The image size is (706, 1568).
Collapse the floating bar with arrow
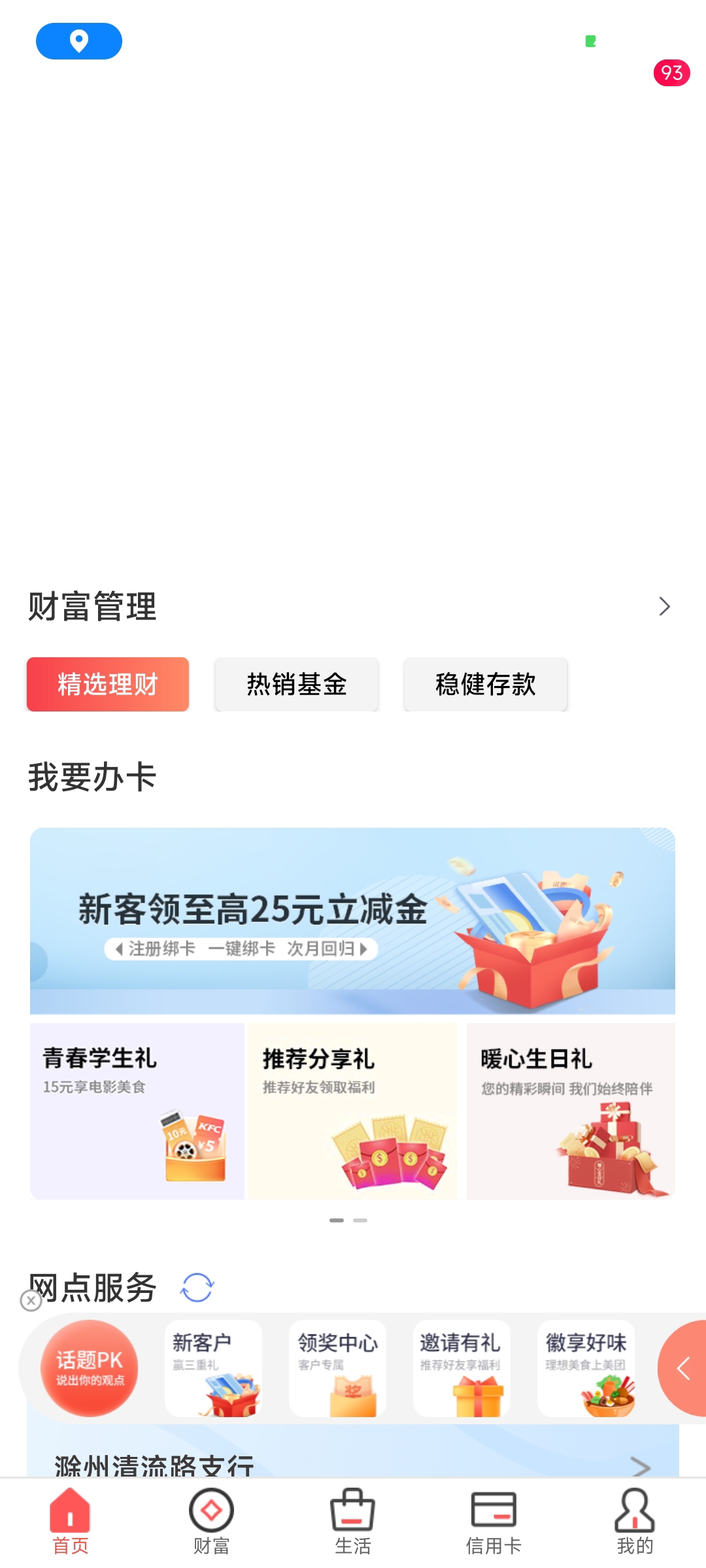point(683,1368)
